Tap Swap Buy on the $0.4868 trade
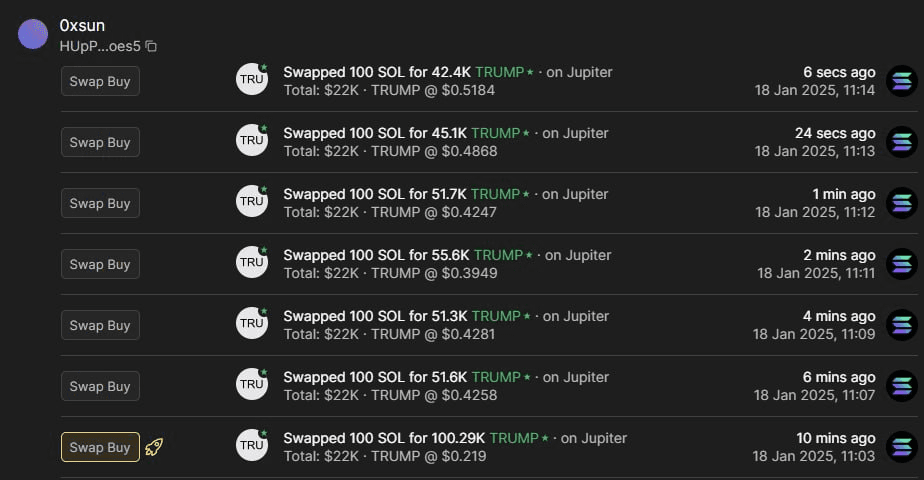The width and height of the screenshot is (924, 480). [100, 142]
